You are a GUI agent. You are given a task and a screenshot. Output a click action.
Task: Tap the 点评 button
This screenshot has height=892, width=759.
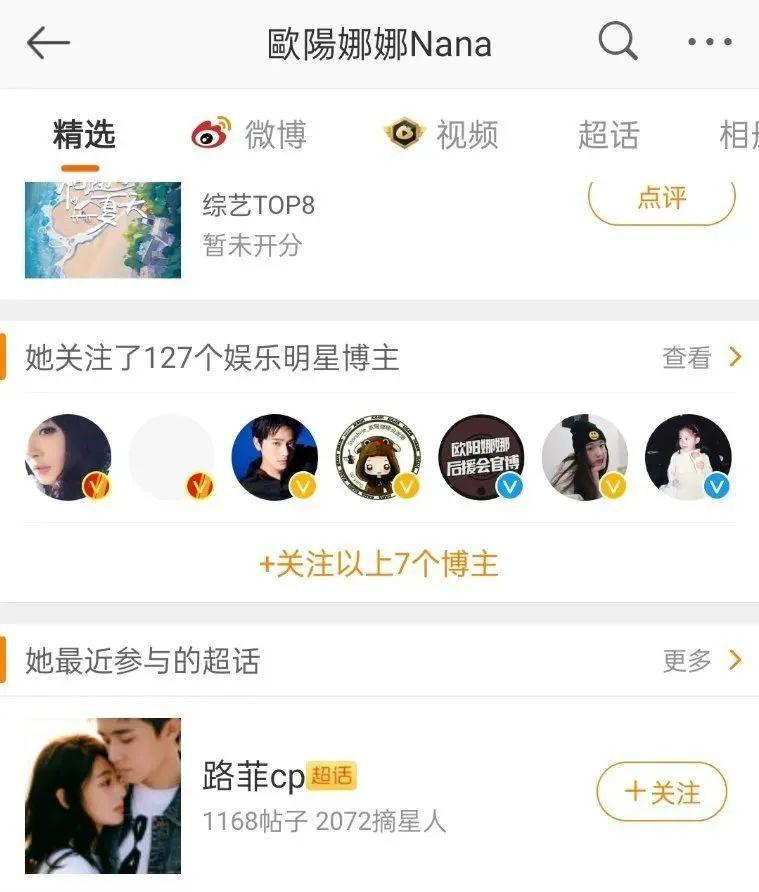pyautogui.click(x=661, y=198)
